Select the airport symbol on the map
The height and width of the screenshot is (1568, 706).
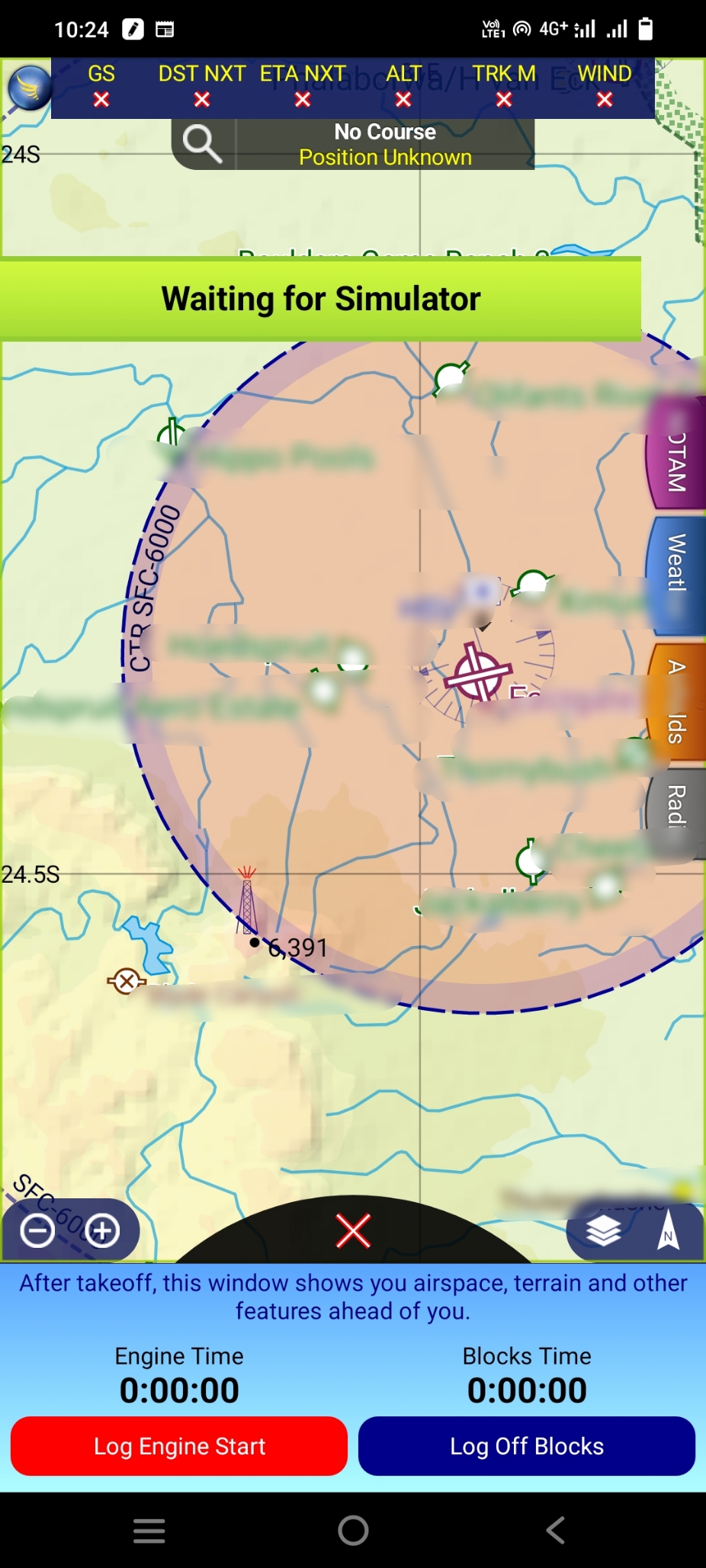coord(478,673)
